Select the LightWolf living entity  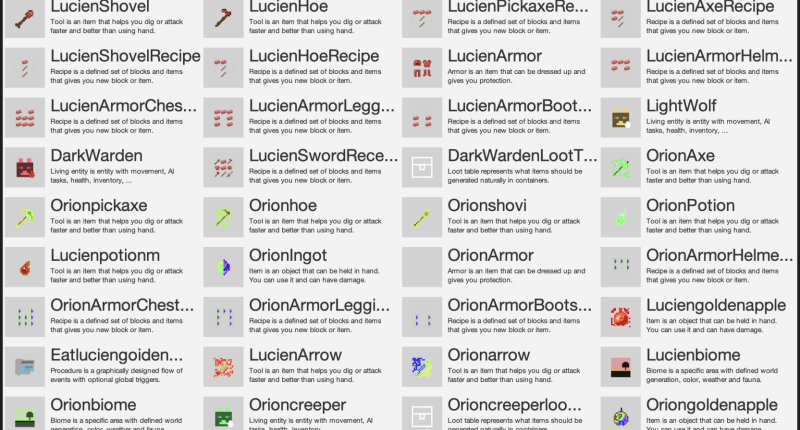[x=688, y=106]
